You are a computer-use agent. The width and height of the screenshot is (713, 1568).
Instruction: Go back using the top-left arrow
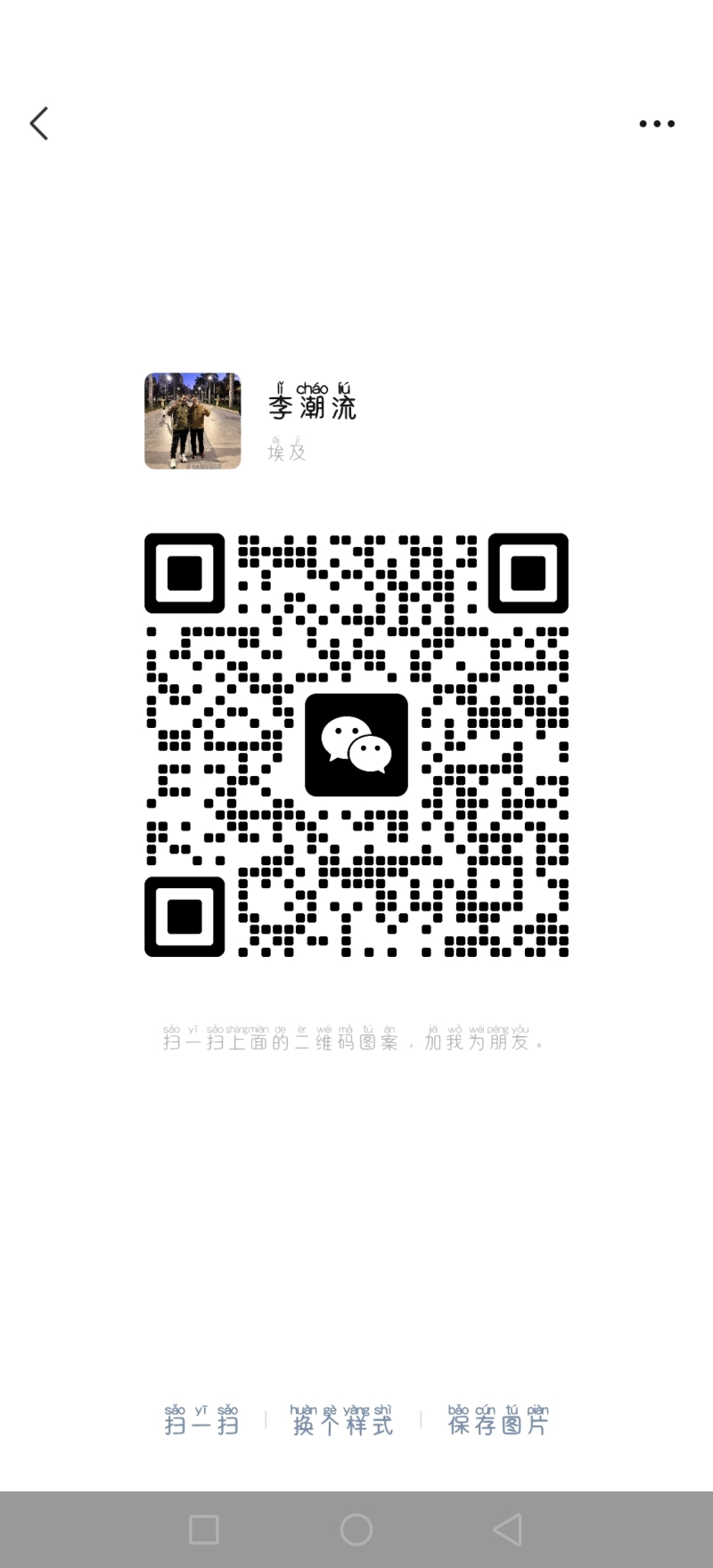39,124
